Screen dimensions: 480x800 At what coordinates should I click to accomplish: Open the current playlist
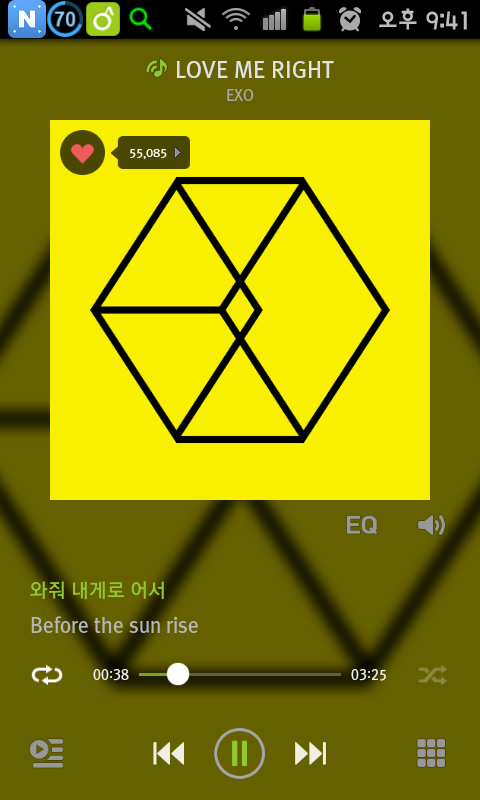pyautogui.click(x=46, y=753)
